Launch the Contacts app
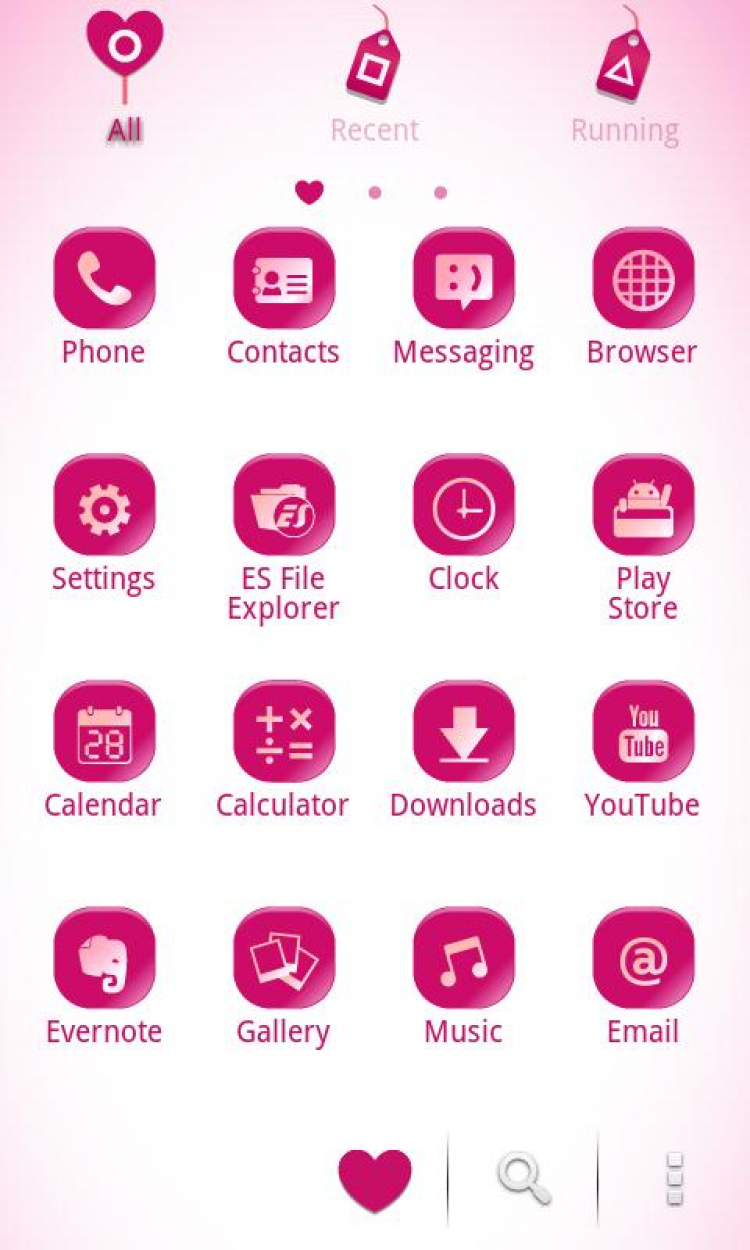The height and width of the screenshot is (1250, 750). pyautogui.click(x=283, y=279)
